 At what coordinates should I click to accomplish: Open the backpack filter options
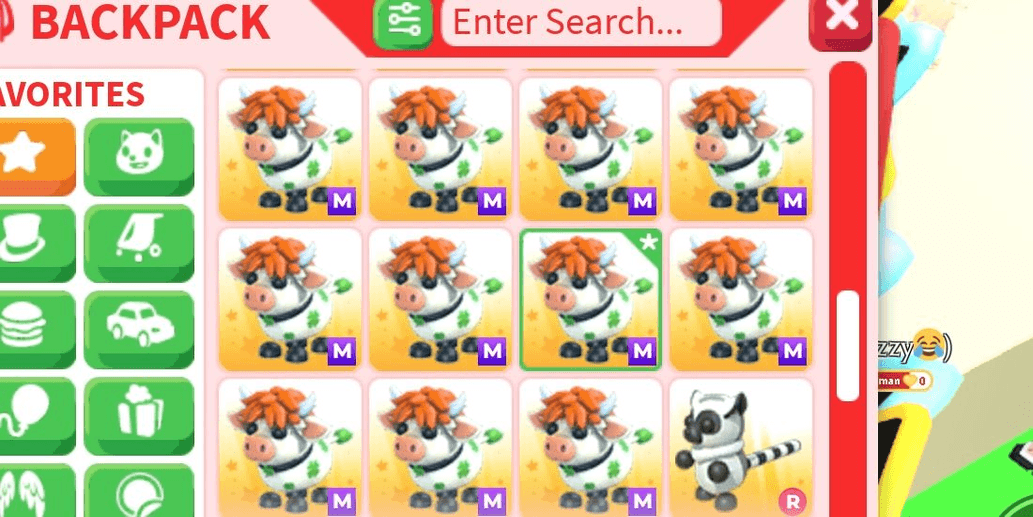(x=402, y=22)
